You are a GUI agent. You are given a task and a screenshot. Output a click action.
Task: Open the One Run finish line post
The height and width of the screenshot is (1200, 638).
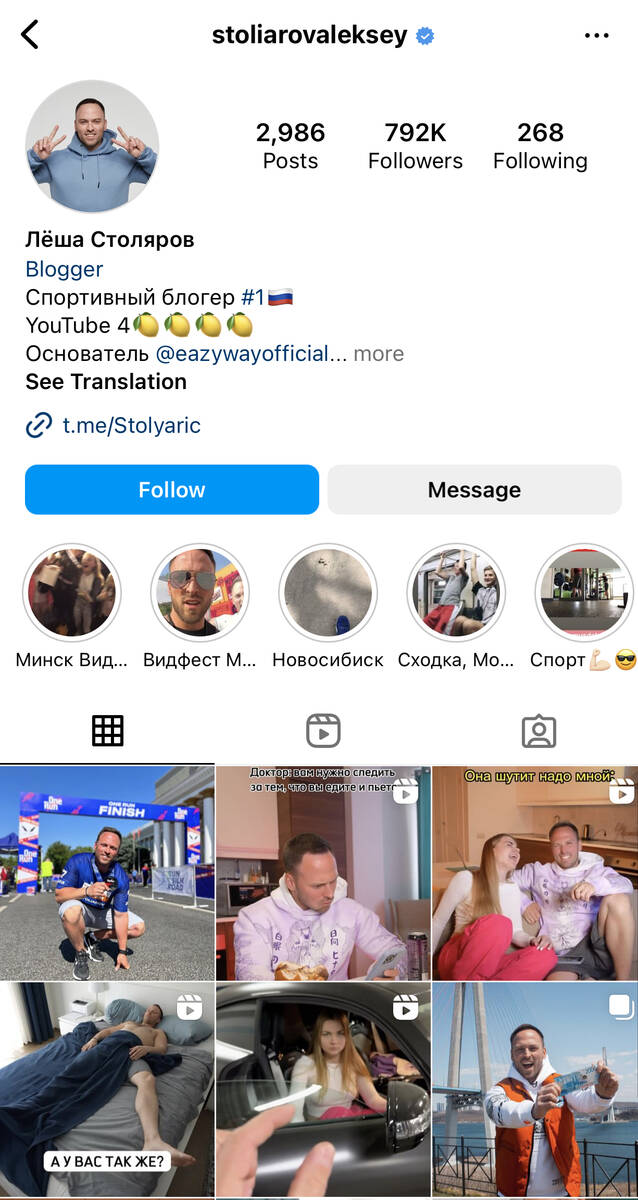pyautogui.click(x=107, y=872)
